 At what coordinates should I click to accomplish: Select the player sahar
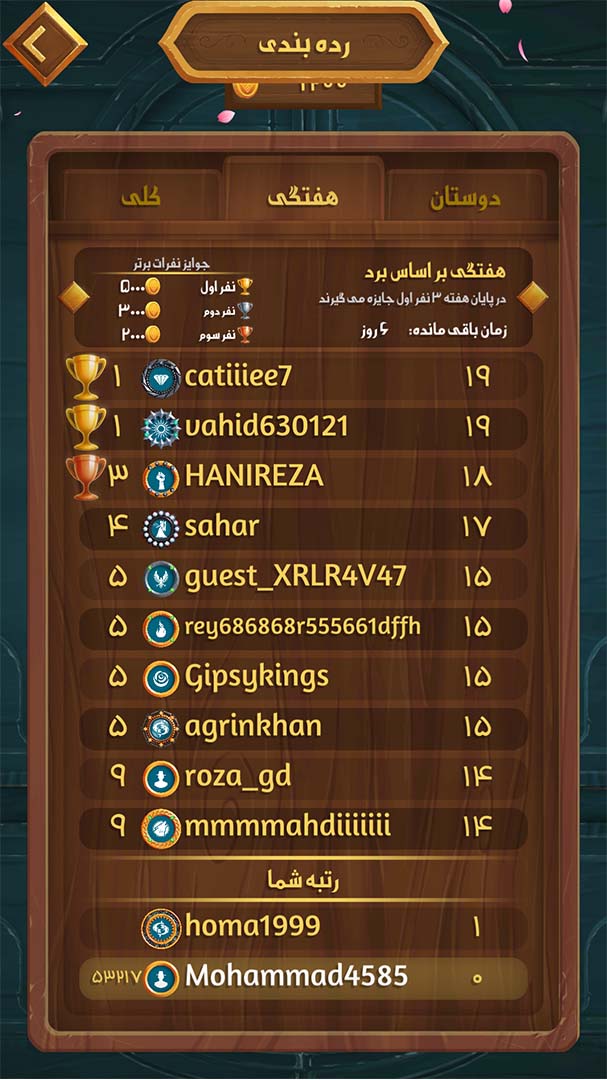click(x=303, y=528)
